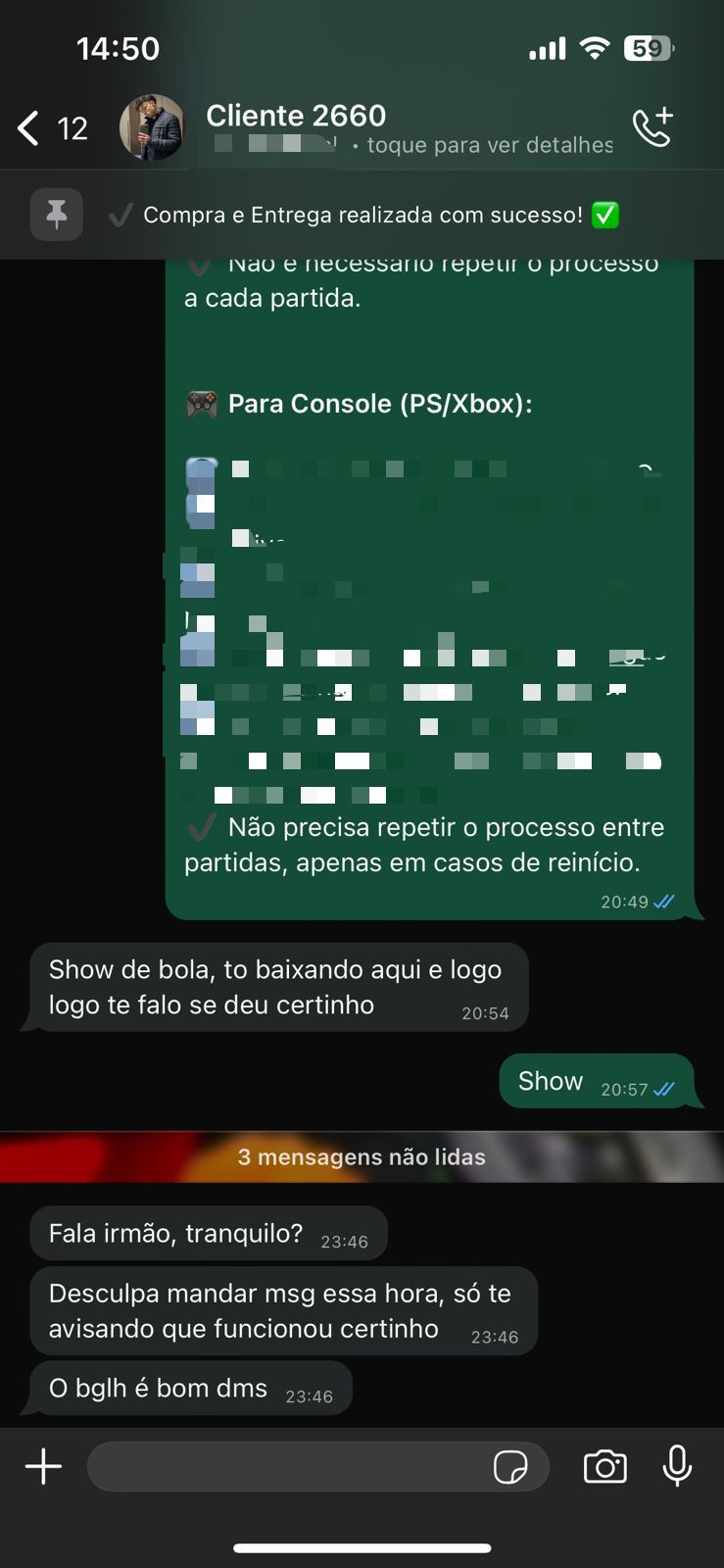View Cliente 2660 contact details
The width and height of the screenshot is (724, 1568).
click(392, 128)
